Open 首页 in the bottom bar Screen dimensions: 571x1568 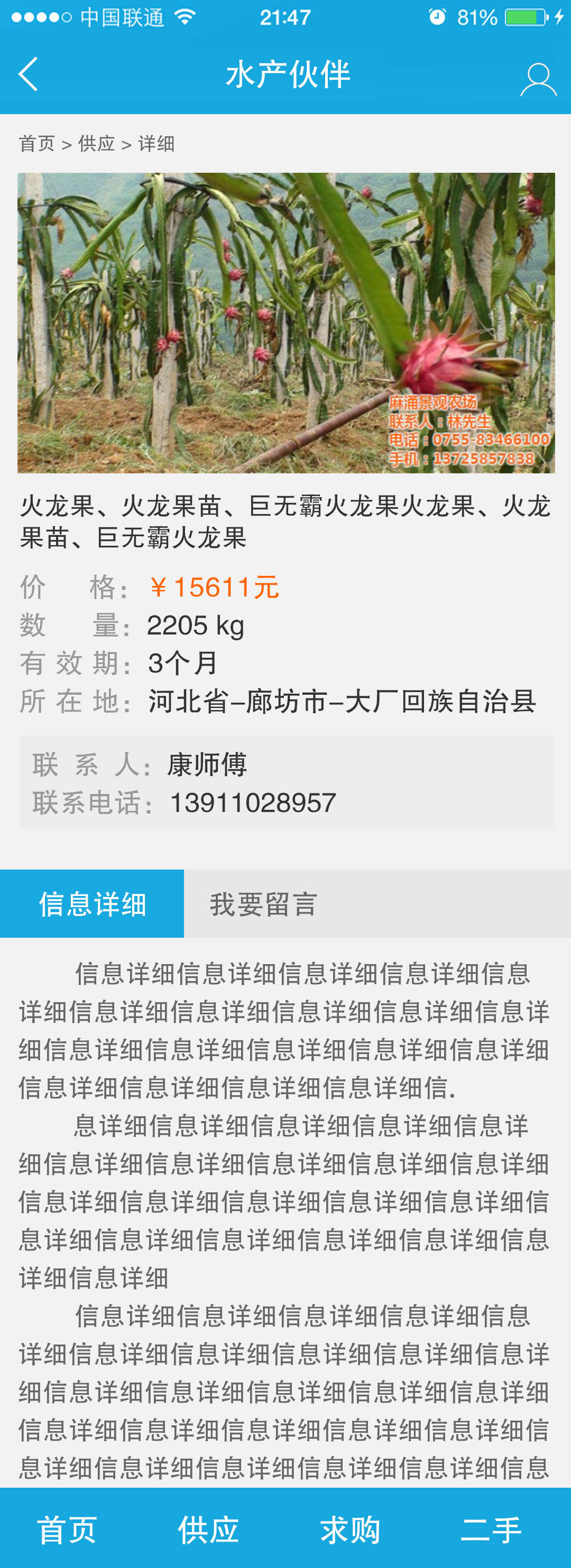coord(67,1529)
